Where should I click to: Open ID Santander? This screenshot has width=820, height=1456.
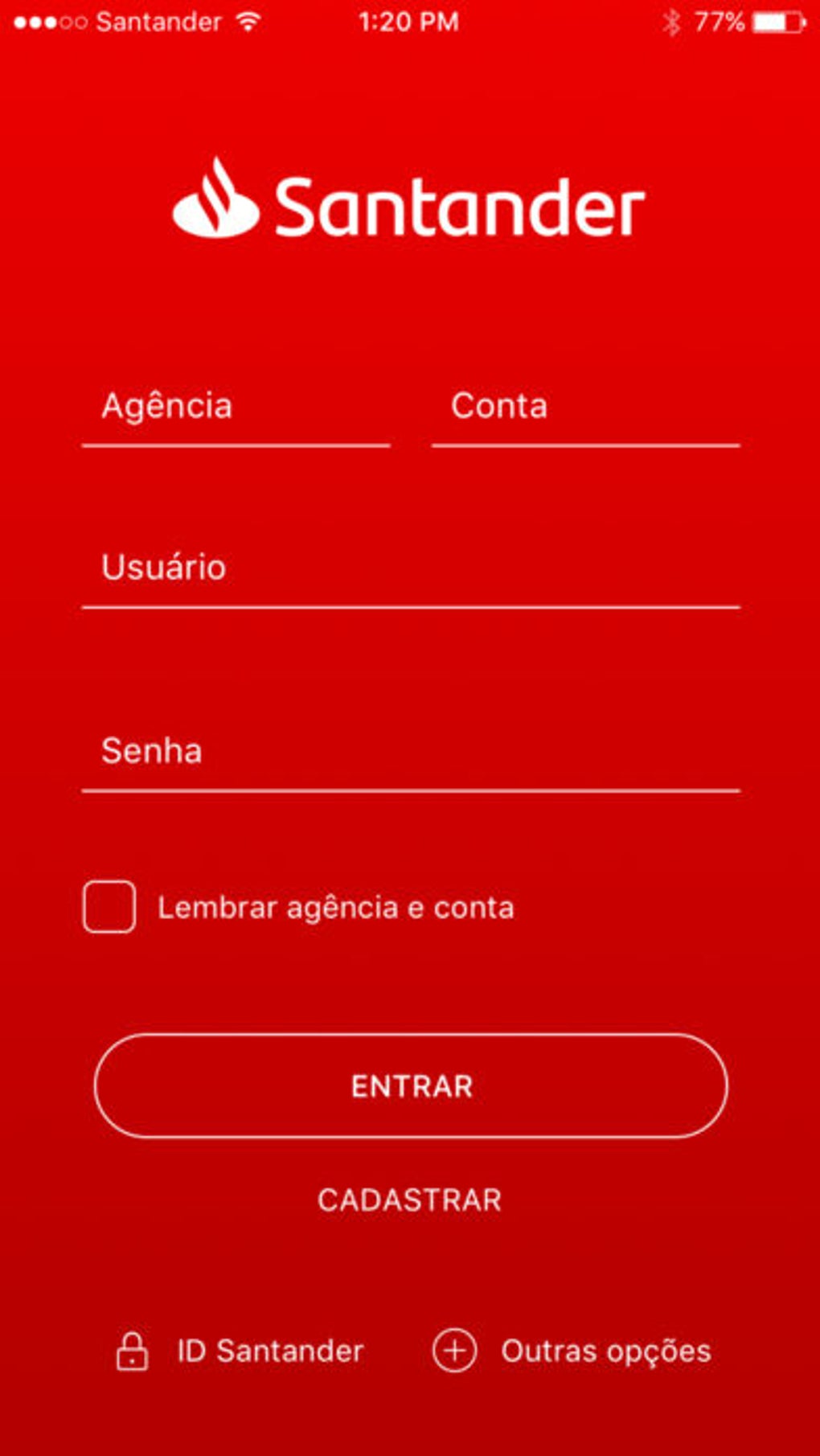[241, 1351]
